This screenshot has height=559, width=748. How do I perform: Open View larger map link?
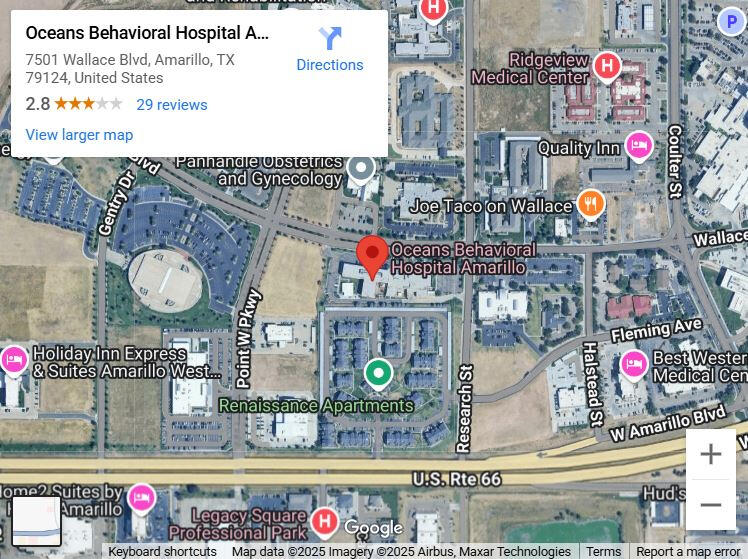pyautogui.click(x=79, y=134)
